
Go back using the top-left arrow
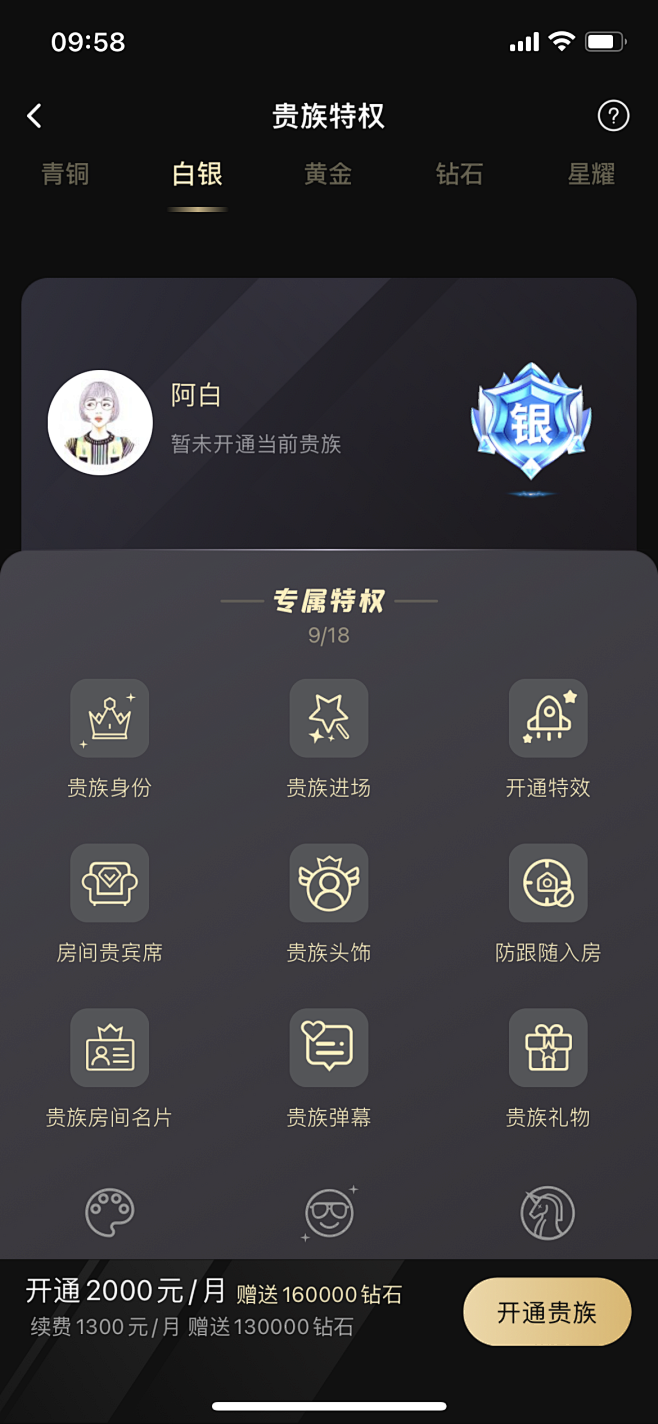click(35, 116)
